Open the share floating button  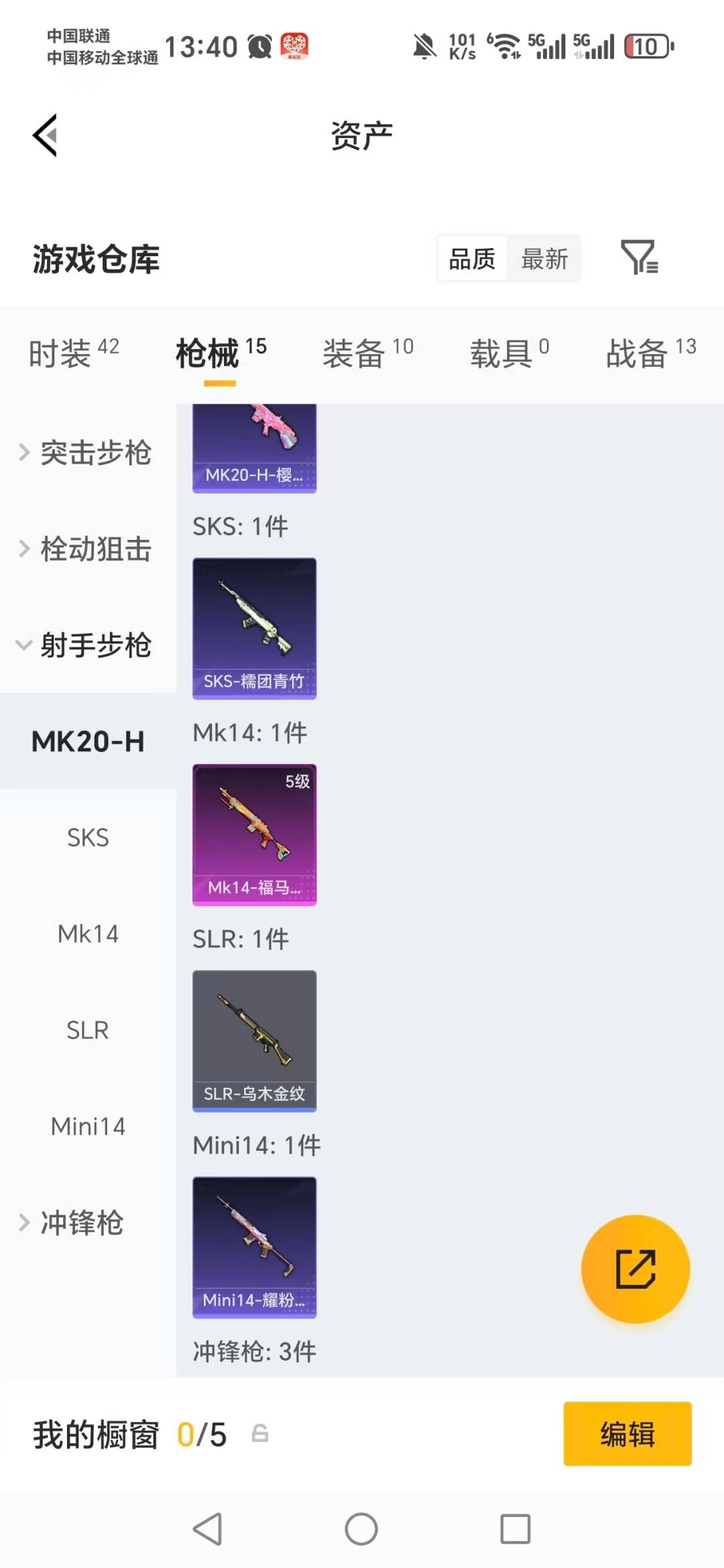(635, 1268)
